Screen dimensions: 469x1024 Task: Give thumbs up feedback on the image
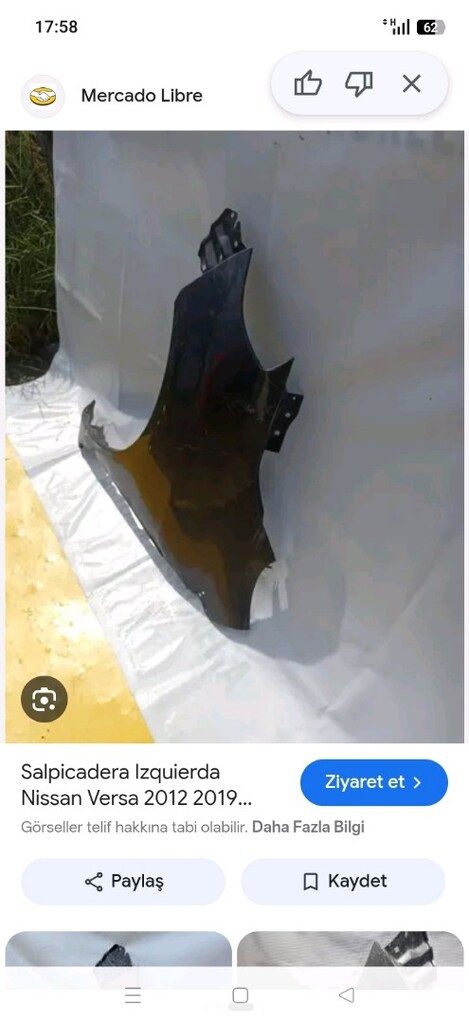[308, 84]
